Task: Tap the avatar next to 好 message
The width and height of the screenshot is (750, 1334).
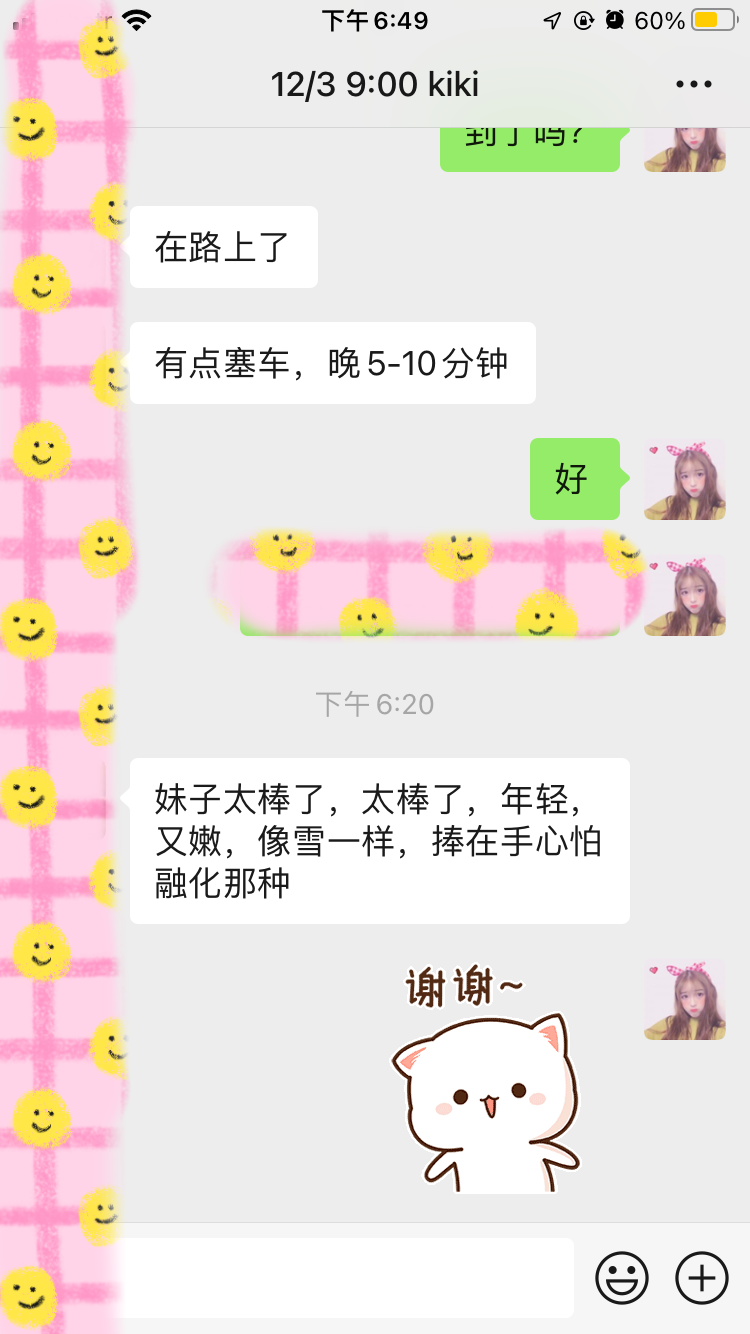Action: pos(685,479)
